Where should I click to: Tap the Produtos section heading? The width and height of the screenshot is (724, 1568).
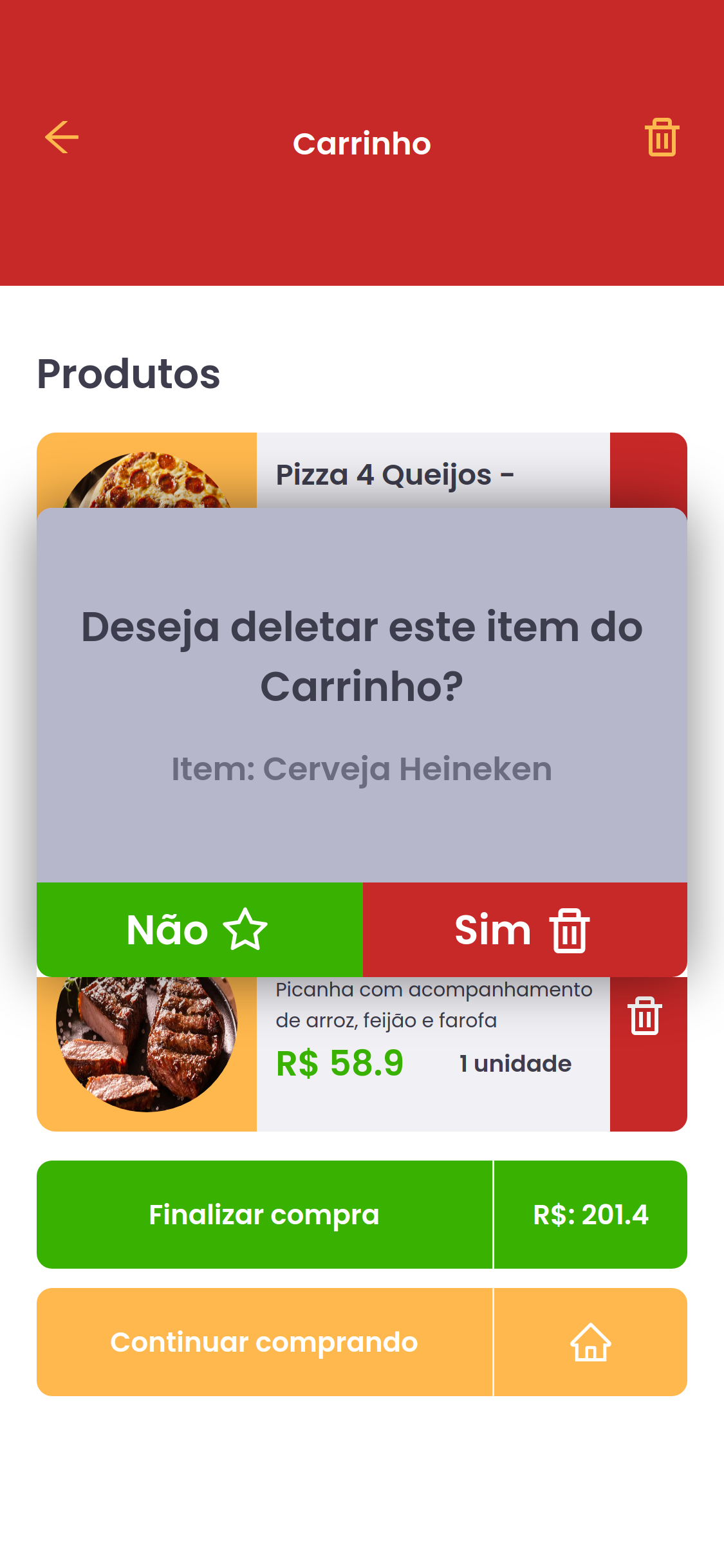[x=129, y=373]
